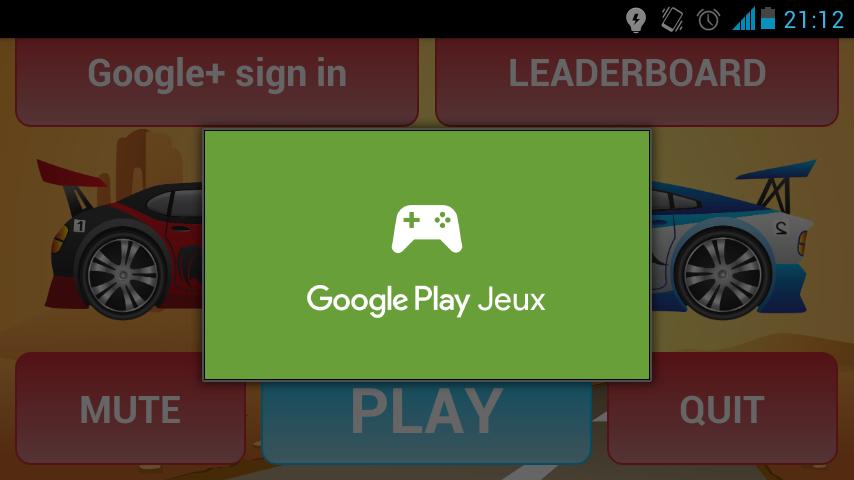Start the game with PLAY
This screenshot has width=854, height=480.
point(426,420)
